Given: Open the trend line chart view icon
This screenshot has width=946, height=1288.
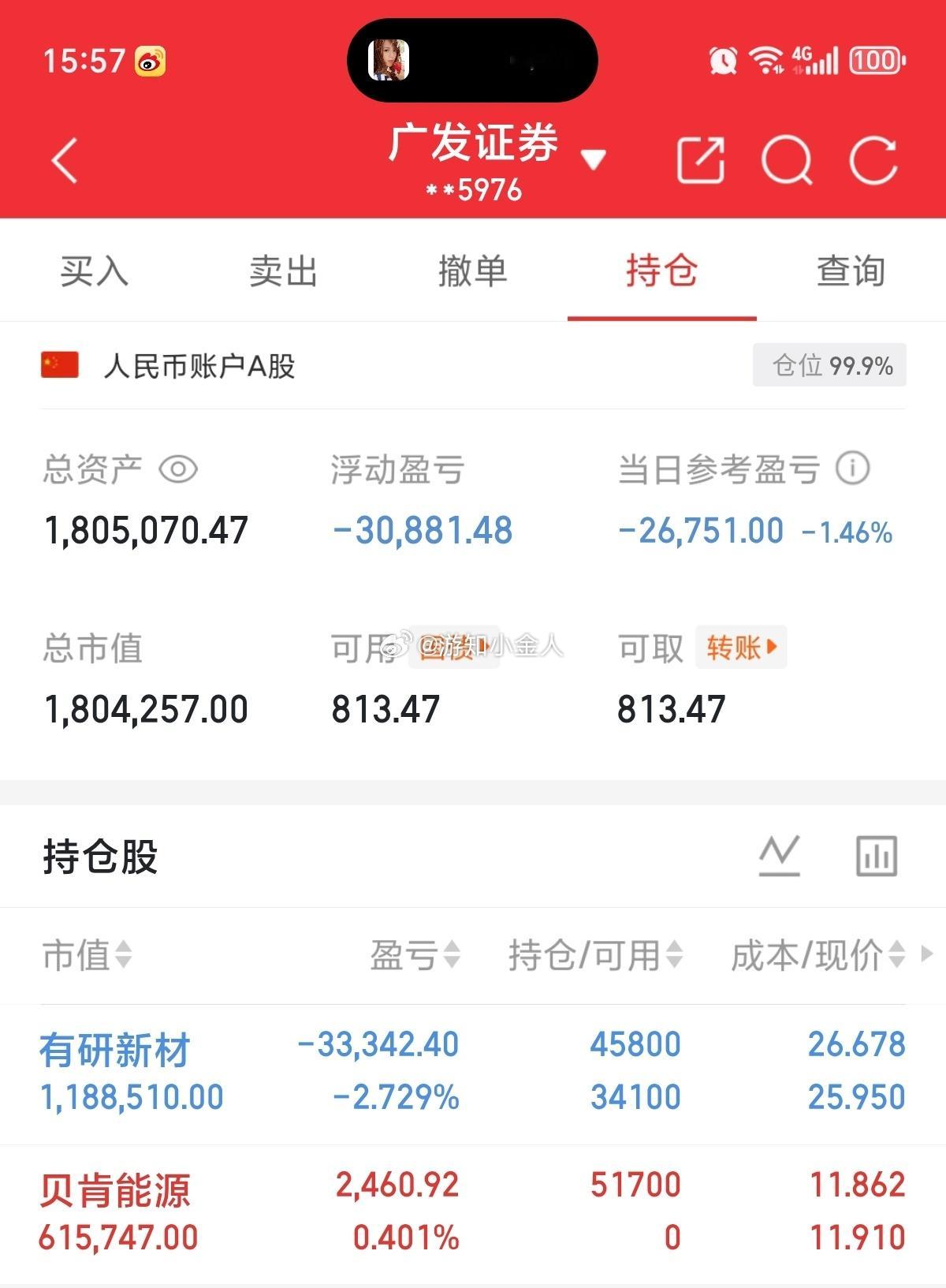Looking at the screenshot, I should coord(779,856).
